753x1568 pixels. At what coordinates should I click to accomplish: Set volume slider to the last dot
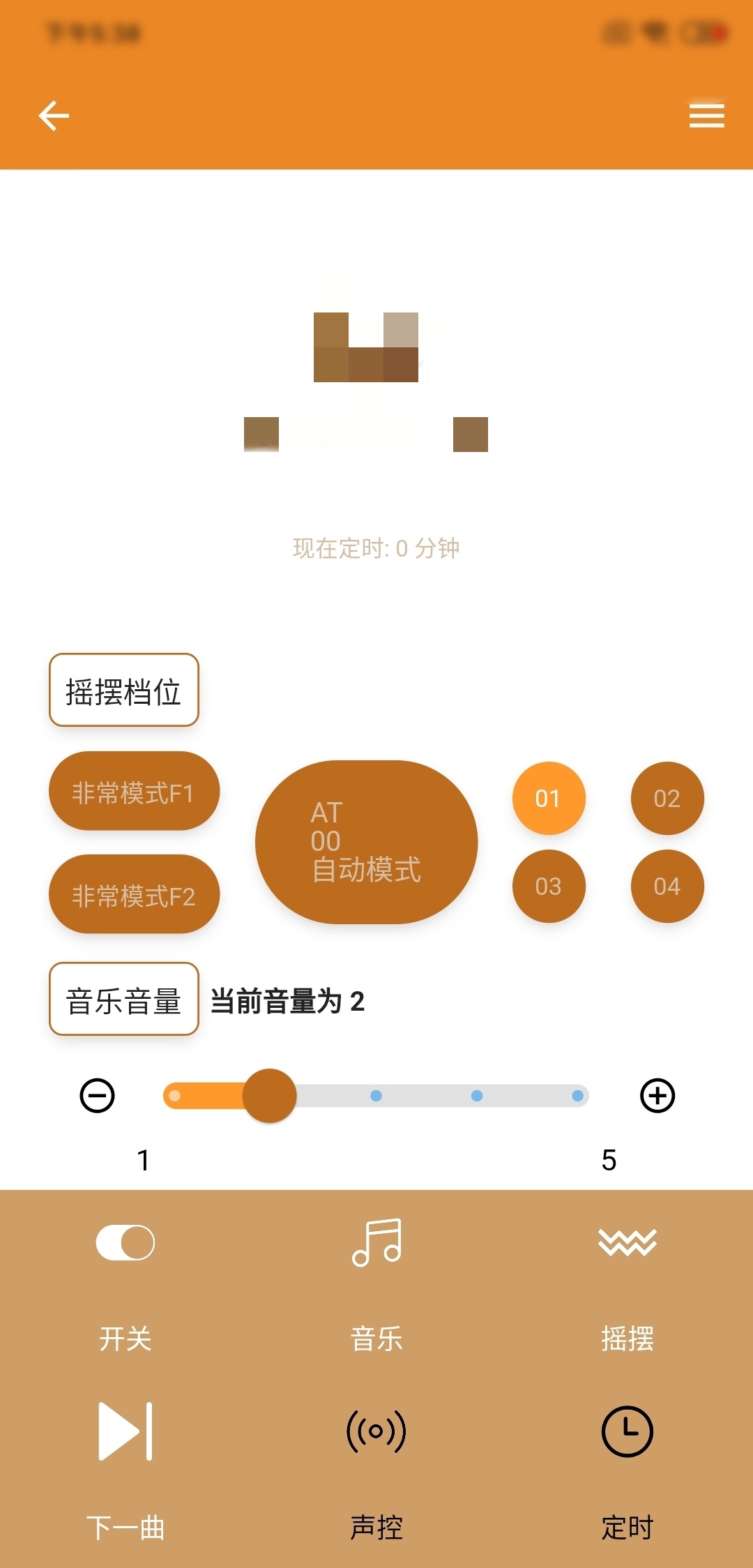tap(577, 1096)
